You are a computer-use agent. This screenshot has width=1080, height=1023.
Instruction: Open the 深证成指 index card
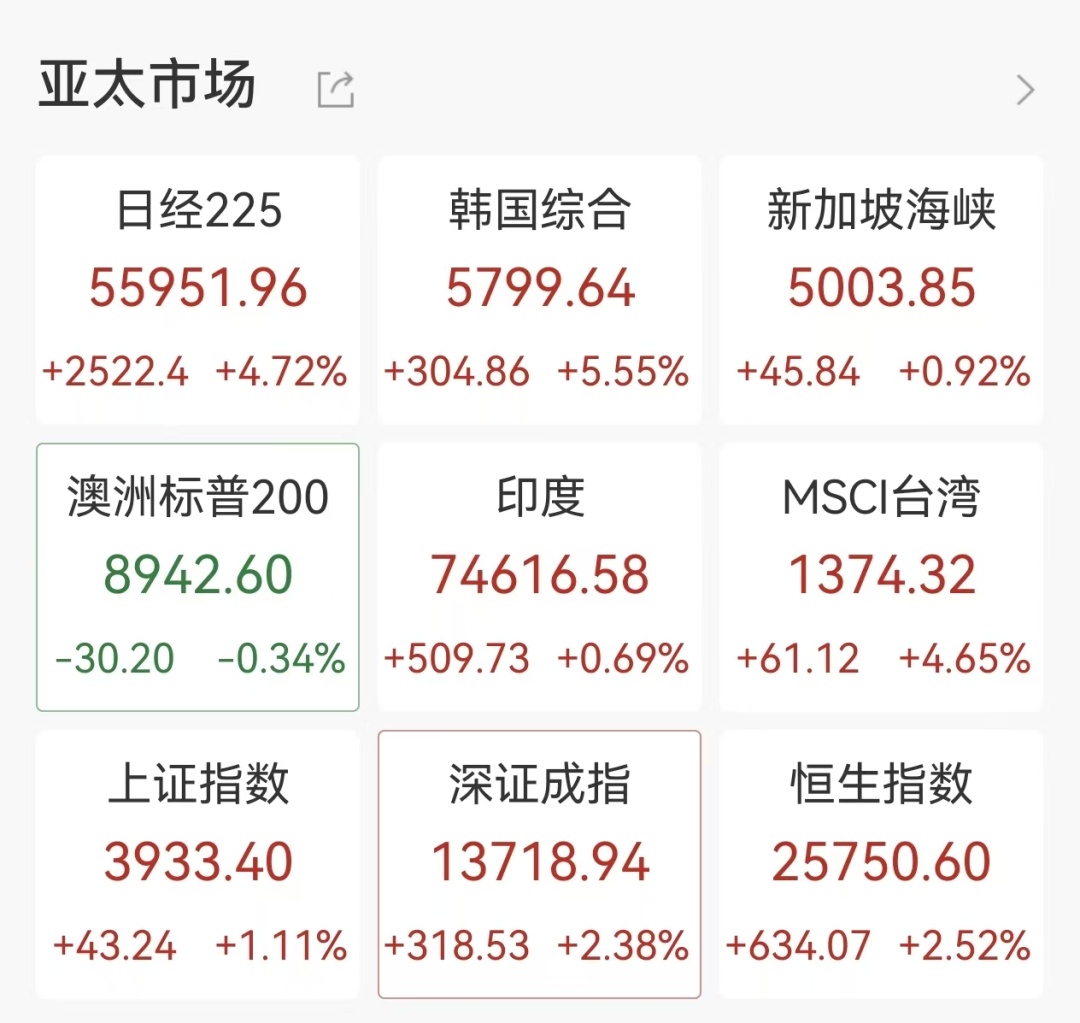539,864
